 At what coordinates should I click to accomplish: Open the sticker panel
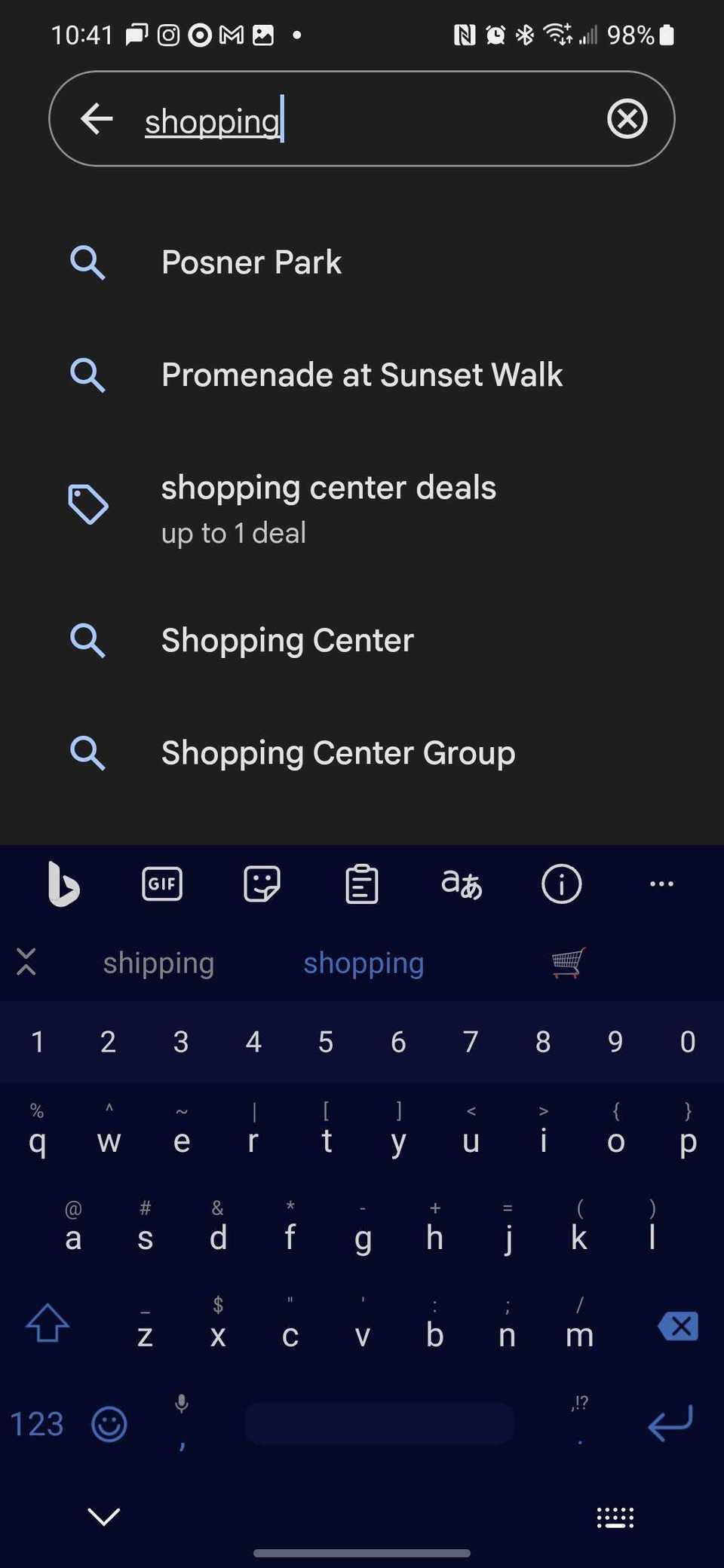click(x=261, y=884)
